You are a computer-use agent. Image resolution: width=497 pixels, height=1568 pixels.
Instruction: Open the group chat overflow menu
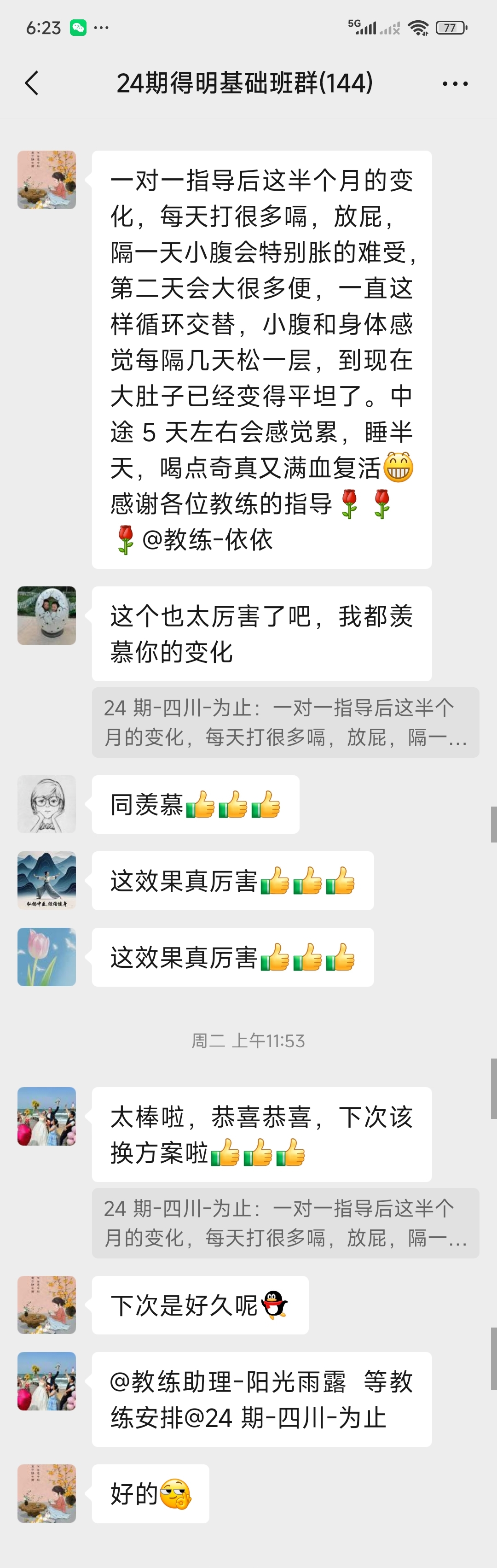point(455,83)
